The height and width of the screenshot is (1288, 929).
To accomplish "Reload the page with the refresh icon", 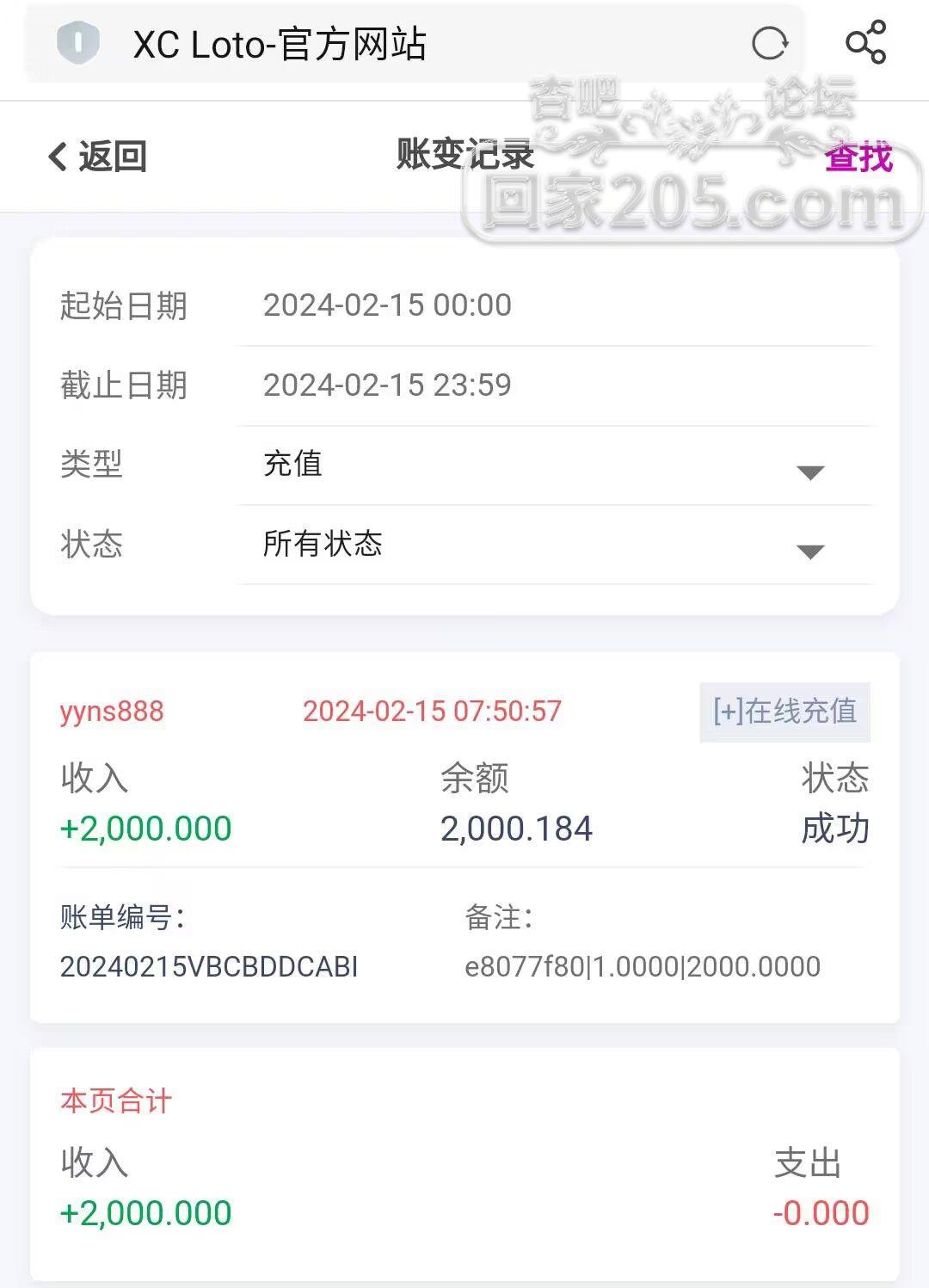I will (x=769, y=43).
